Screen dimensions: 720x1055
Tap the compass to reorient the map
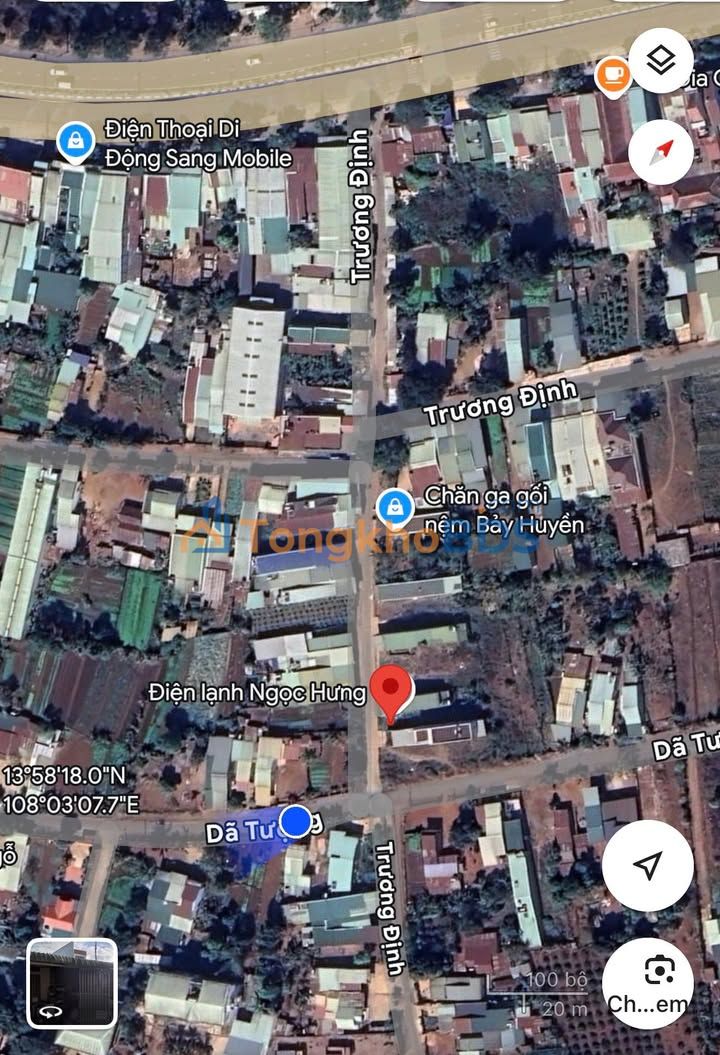(x=661, y=152)
